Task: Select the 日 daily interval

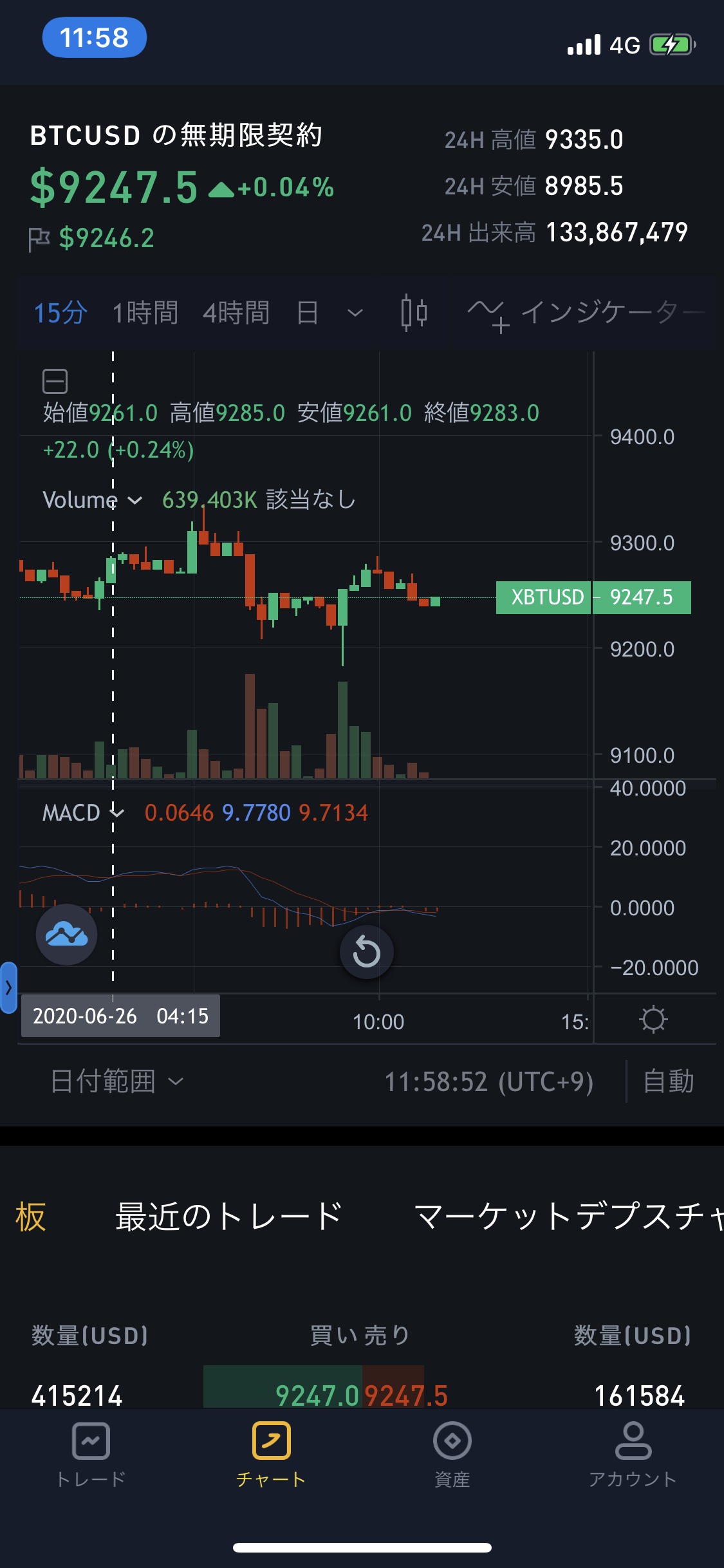Action: click(308, 313)
